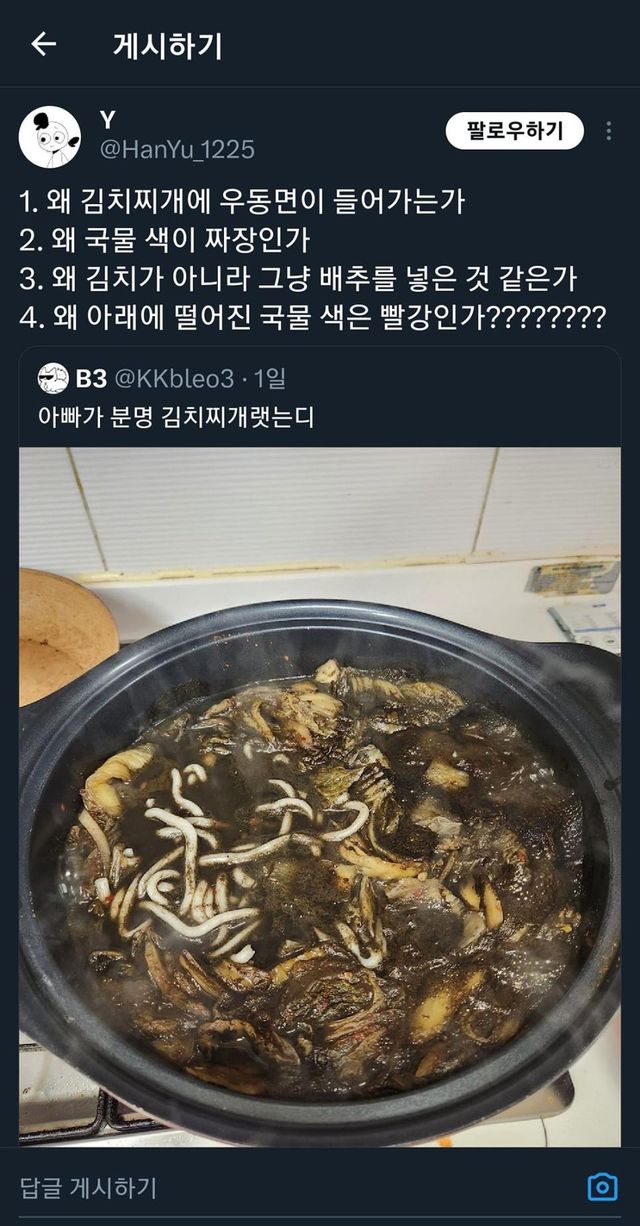640x1226 pixels.
Task: Go back using the top arrow
Action: pos(43,44)
